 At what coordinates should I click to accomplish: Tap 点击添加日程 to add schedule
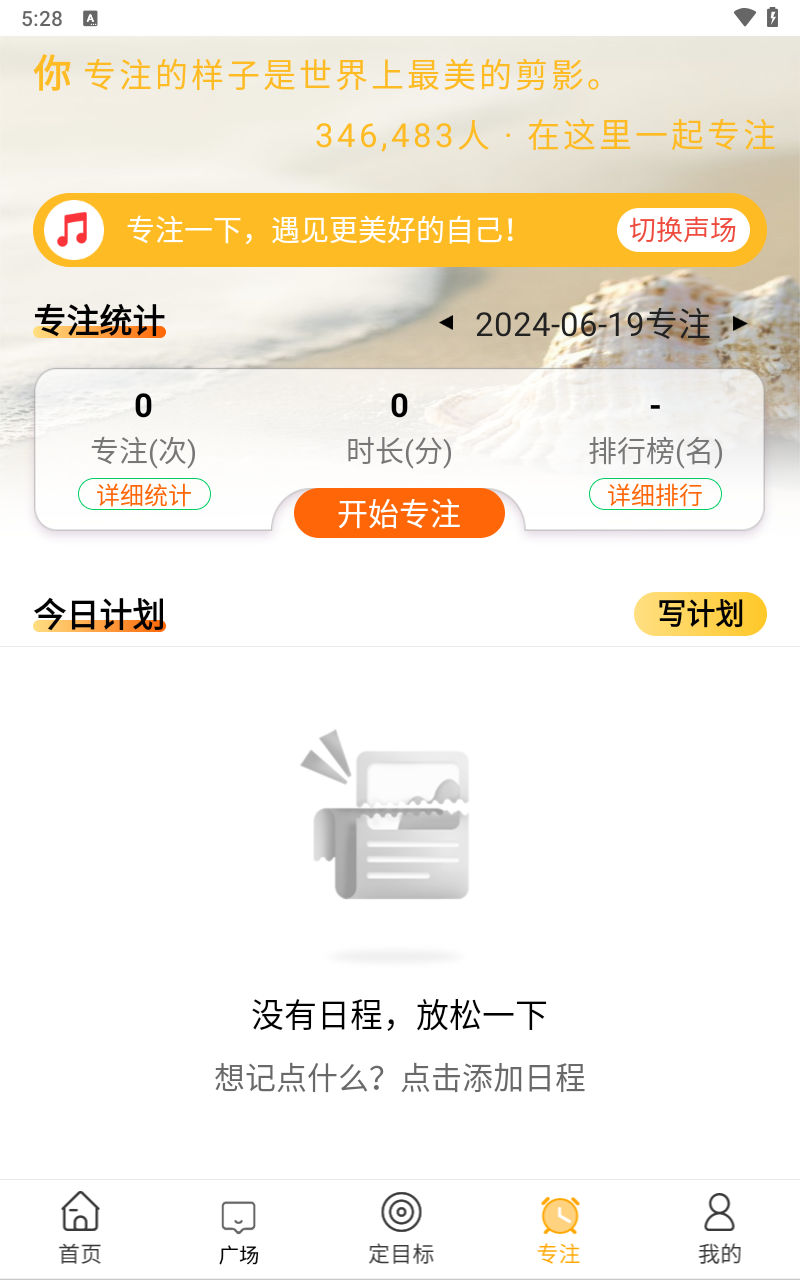coord(400,1078)
